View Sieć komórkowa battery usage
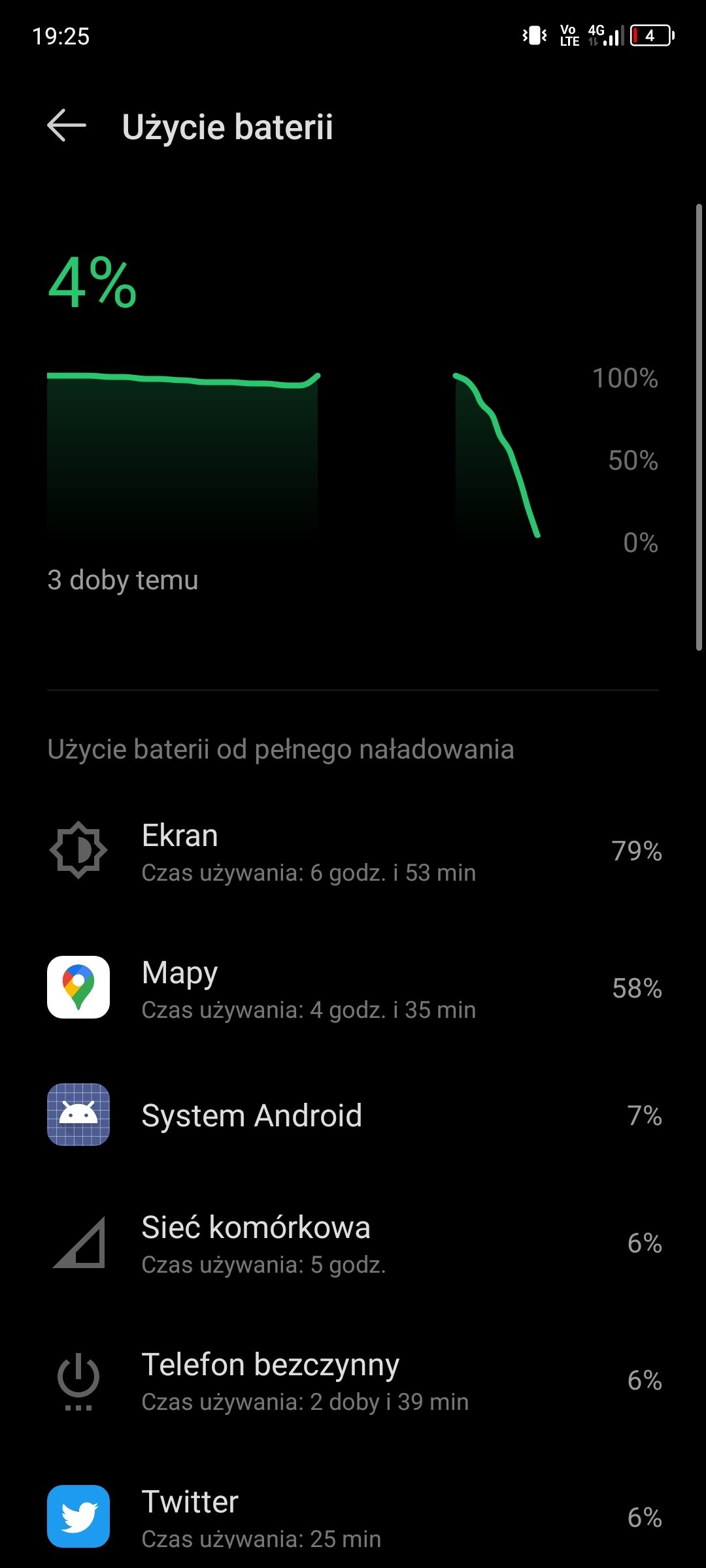Viewport: 706px width, 1568px height. (x=353, y=1243)
